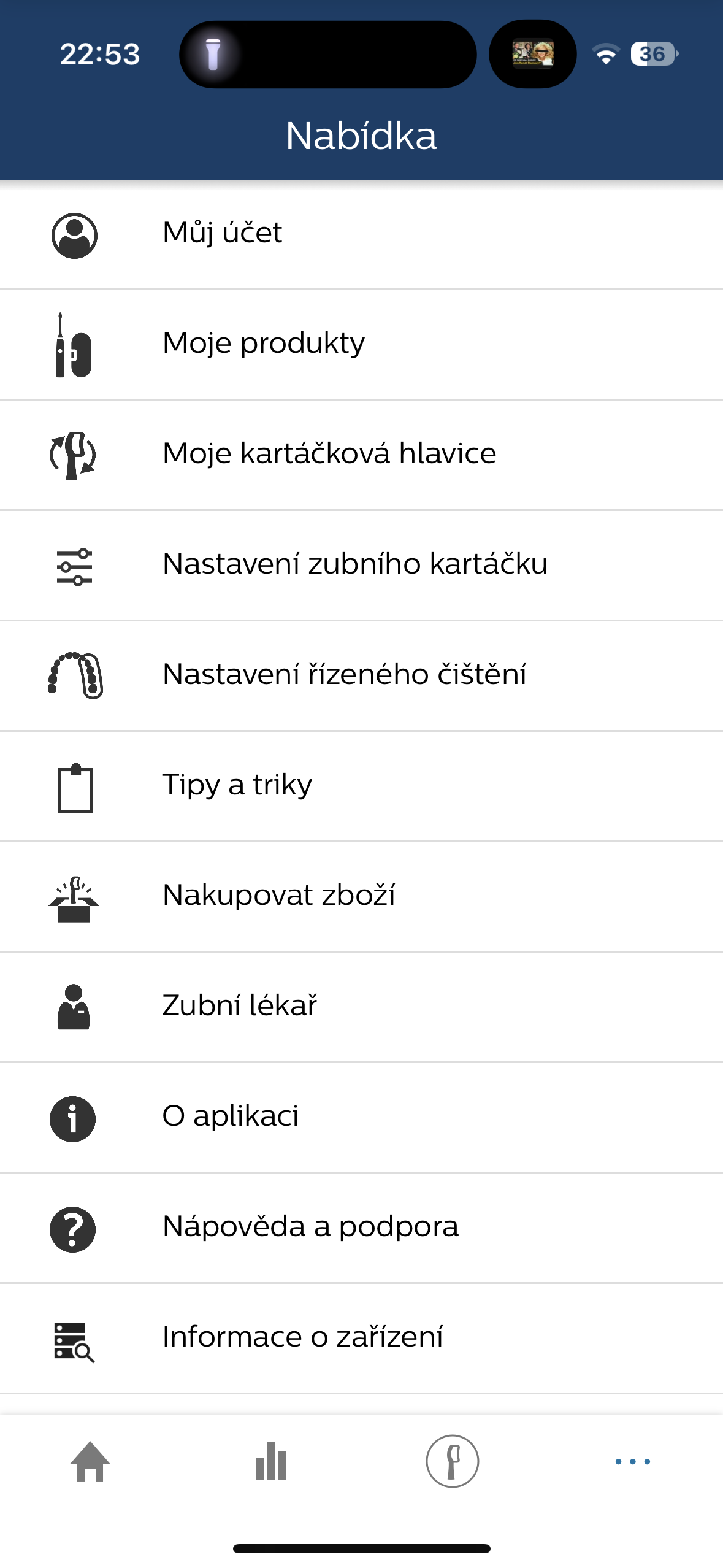723x1568 pixels.
Task: View O aplikaci
Action: click(361, 1117)
